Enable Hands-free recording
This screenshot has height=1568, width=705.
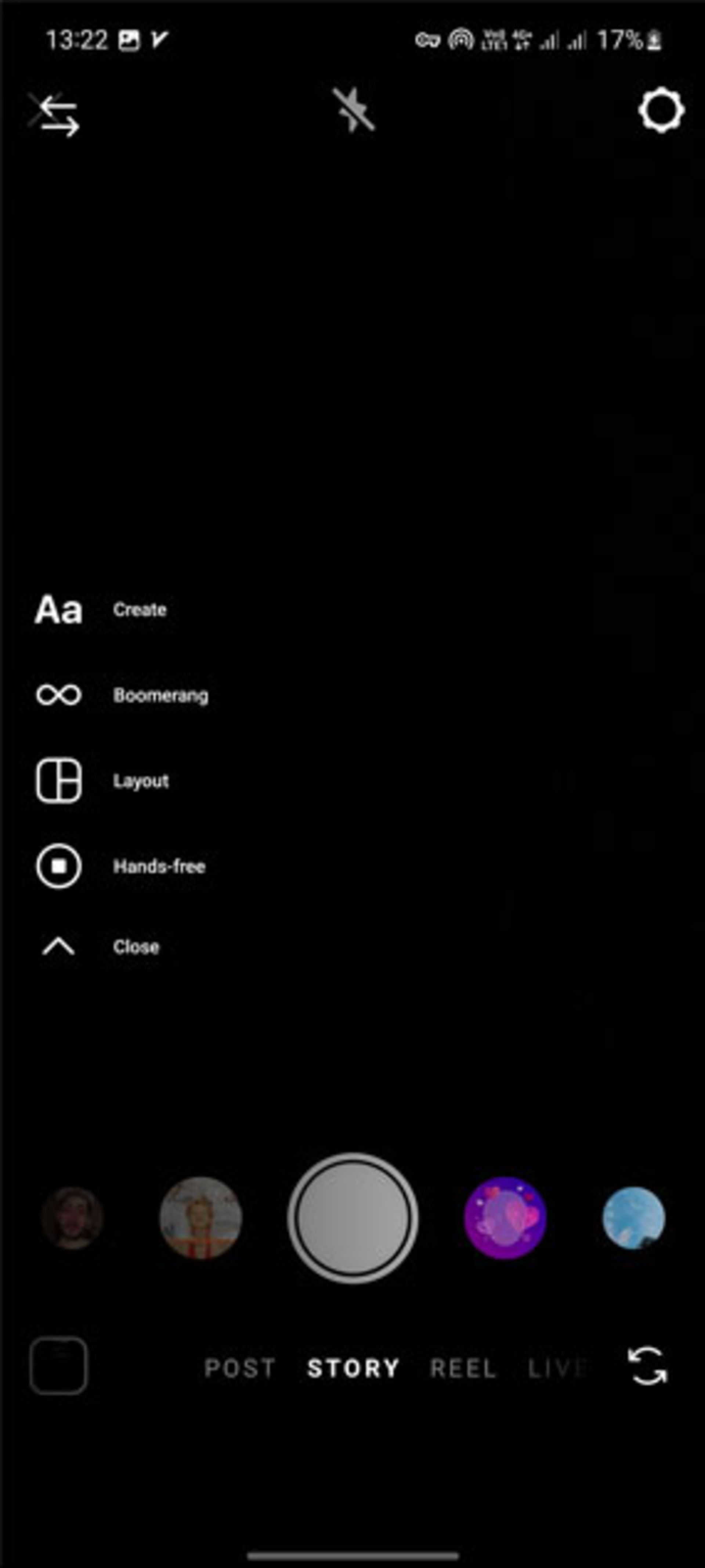[58, 866]
